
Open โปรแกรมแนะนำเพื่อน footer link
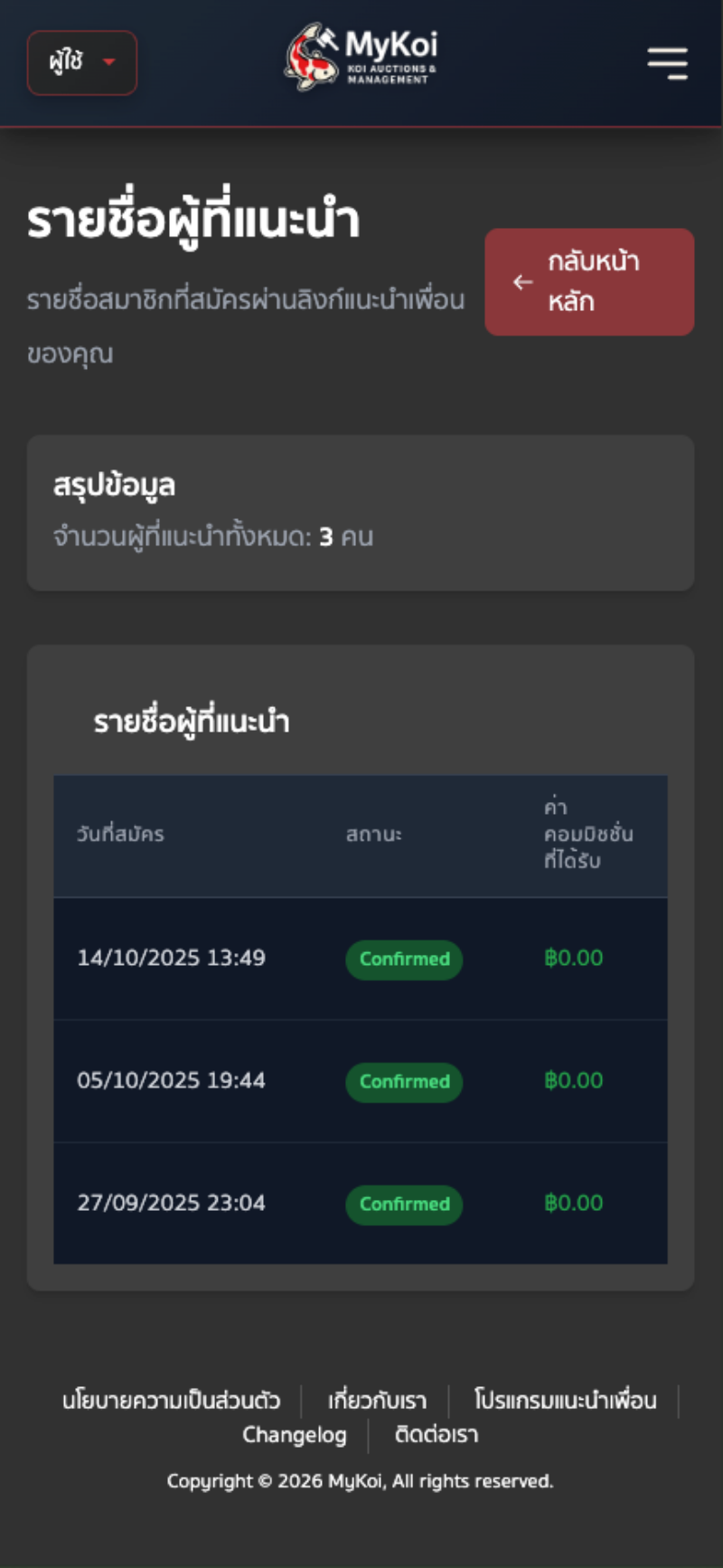[566, 1401]
